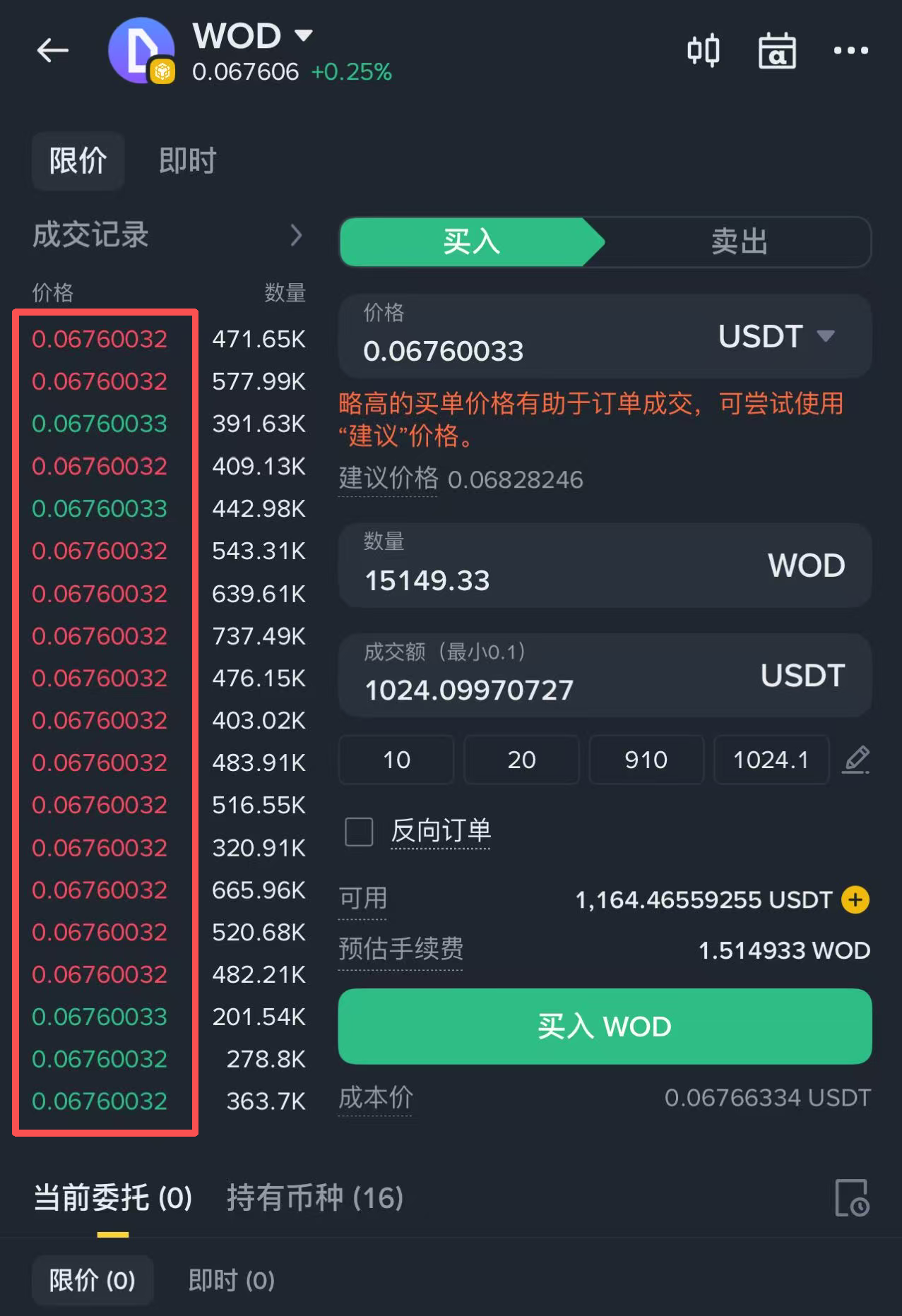Open the USDT price currency dropdown
The height and width of the screenshot is (1316, 902).
(x=776, y=336)
